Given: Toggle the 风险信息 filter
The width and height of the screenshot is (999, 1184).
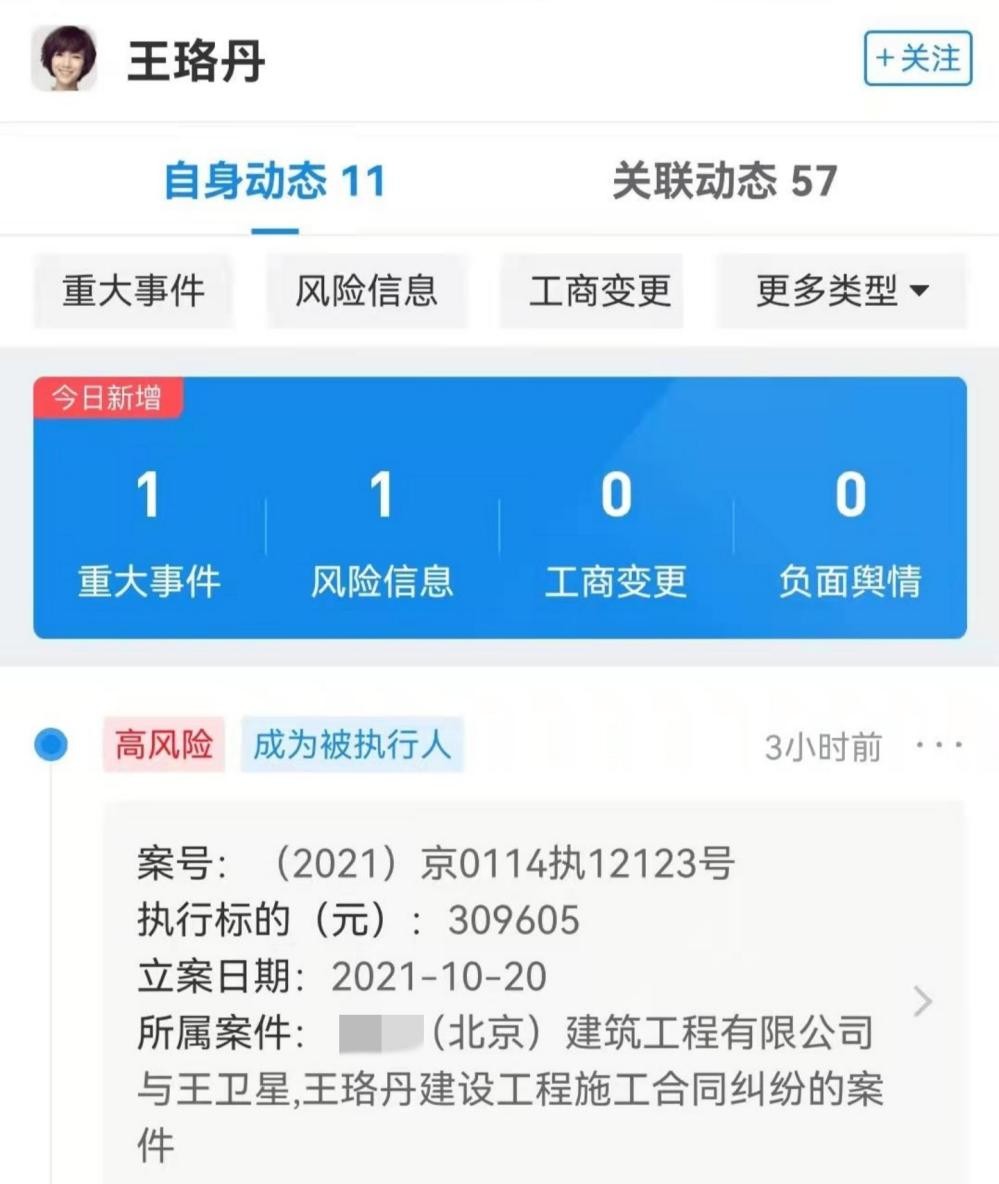Looking at the screenshot, I should tap(366, 291).
